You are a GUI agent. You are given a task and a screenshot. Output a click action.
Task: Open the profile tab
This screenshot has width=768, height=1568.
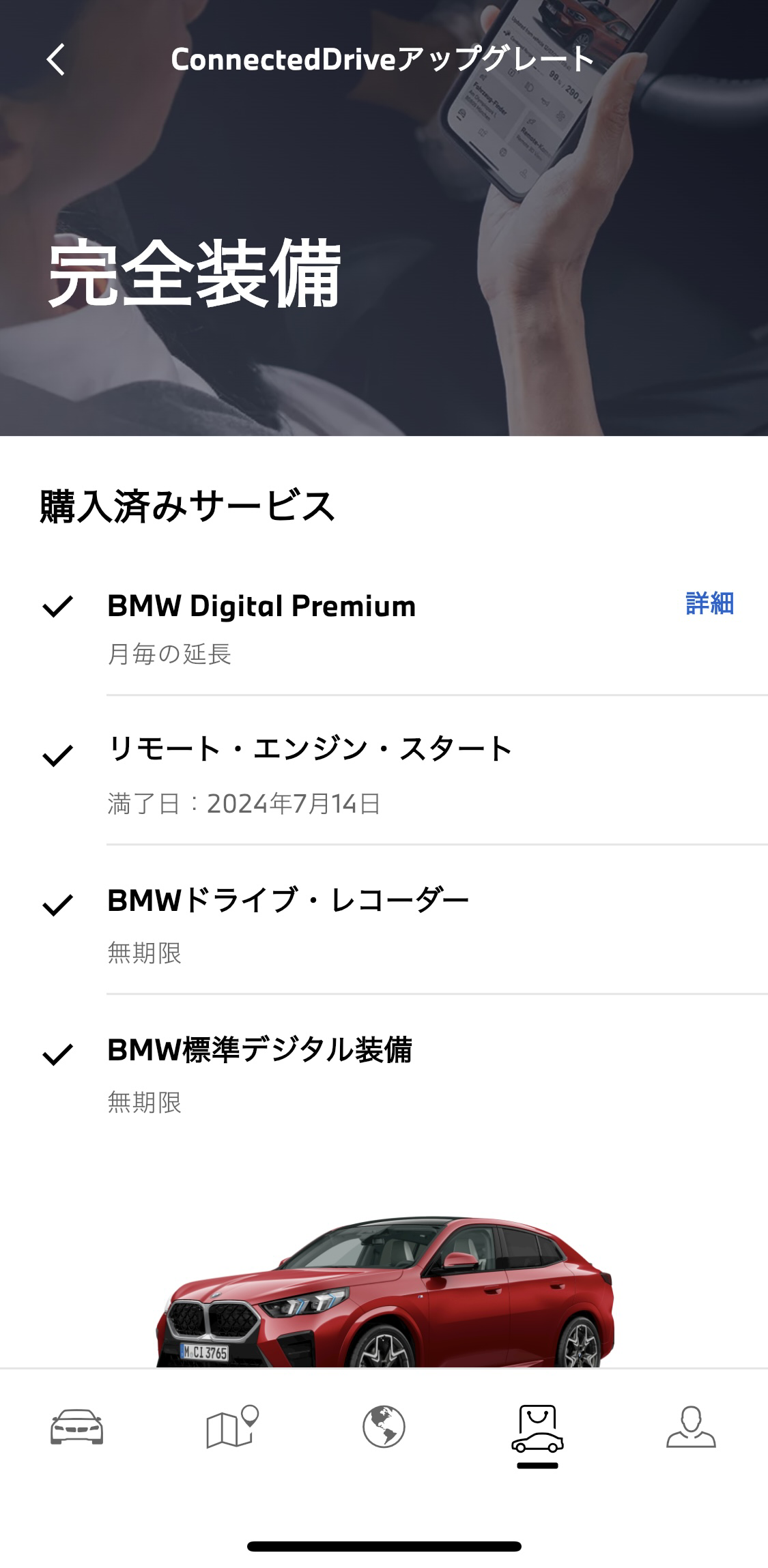click(691, 1427)
